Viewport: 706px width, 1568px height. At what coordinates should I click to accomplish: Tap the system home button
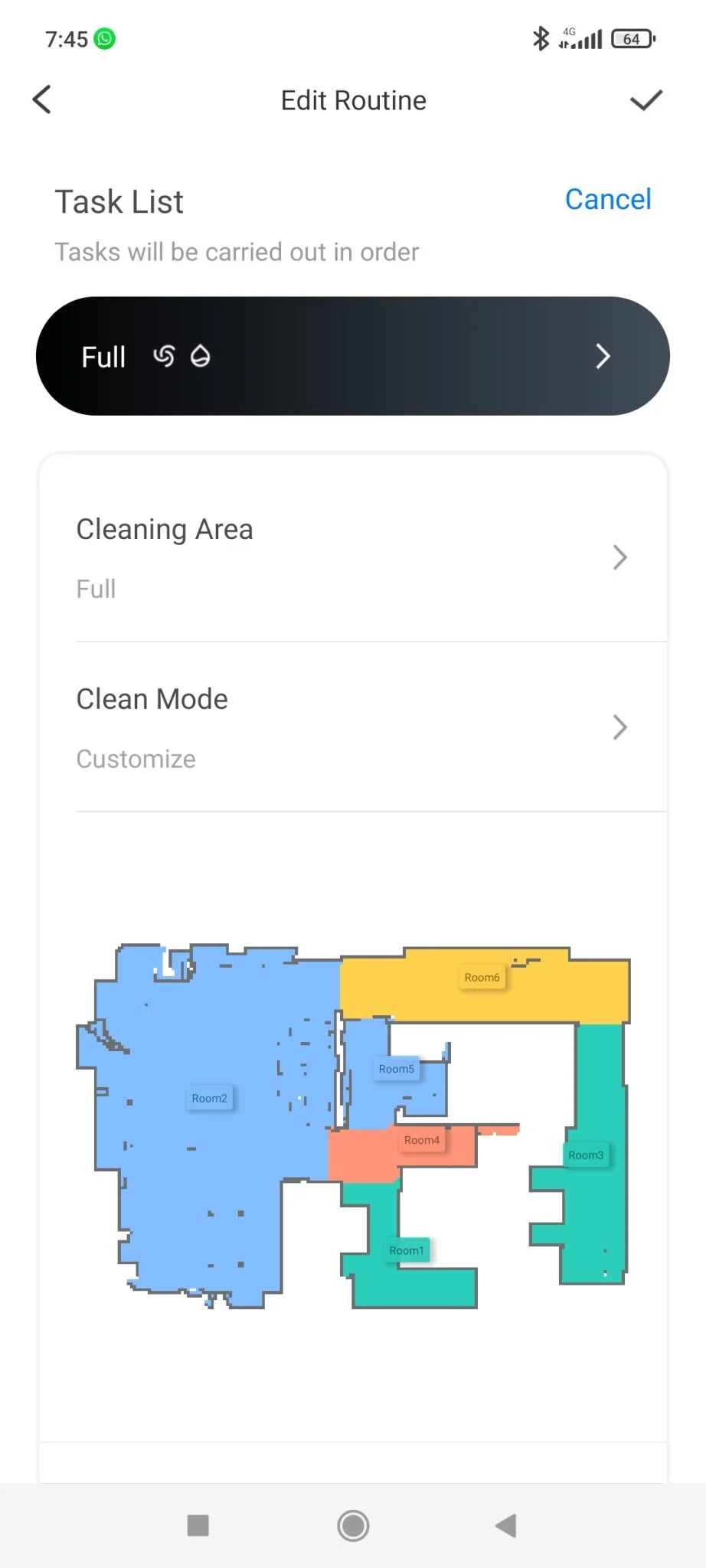click(353, 1525)
